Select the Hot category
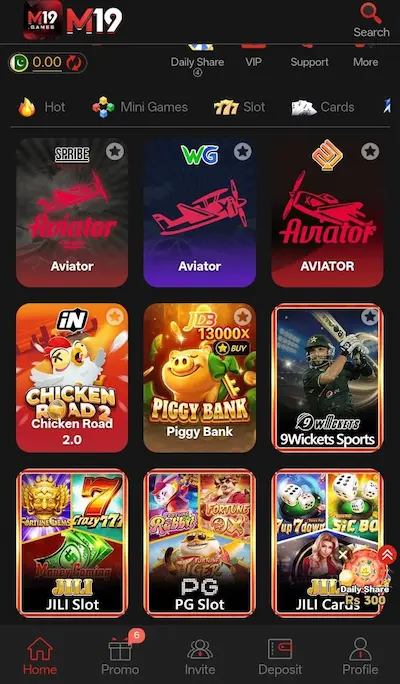Screen dimensions: 400x684 [x=42, y=107]
